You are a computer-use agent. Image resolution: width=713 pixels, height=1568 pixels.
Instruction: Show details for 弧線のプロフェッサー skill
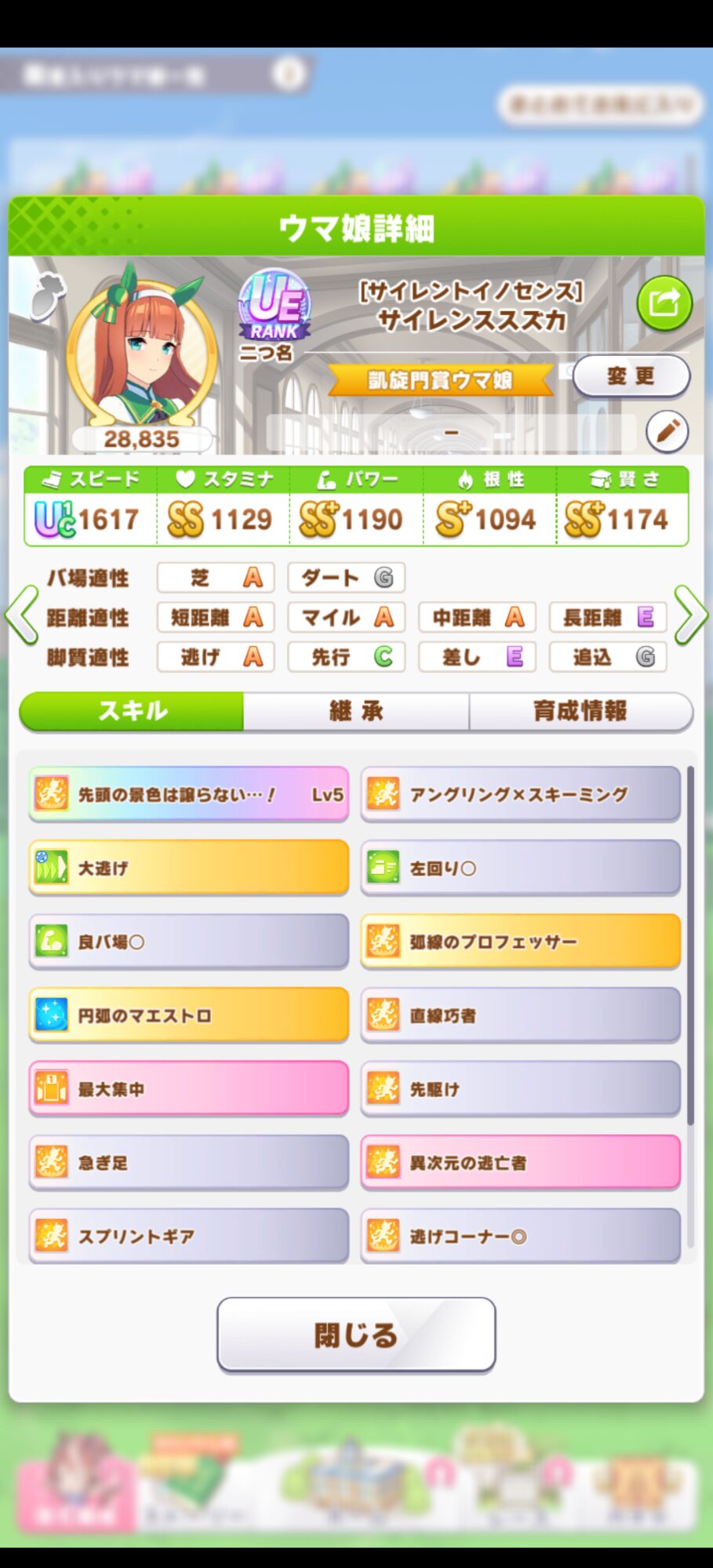(520, 942)
